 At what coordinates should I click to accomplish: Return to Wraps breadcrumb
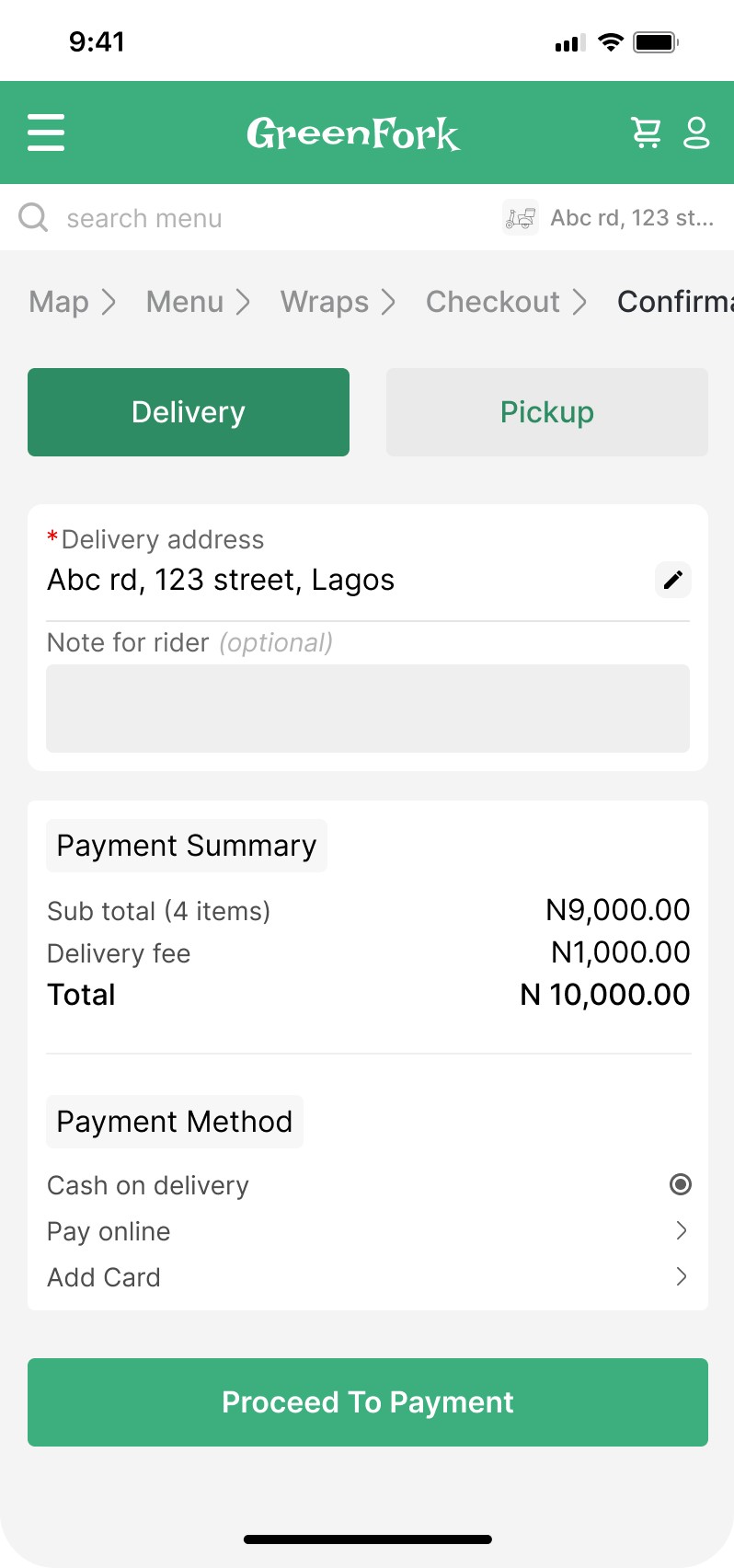325,302
